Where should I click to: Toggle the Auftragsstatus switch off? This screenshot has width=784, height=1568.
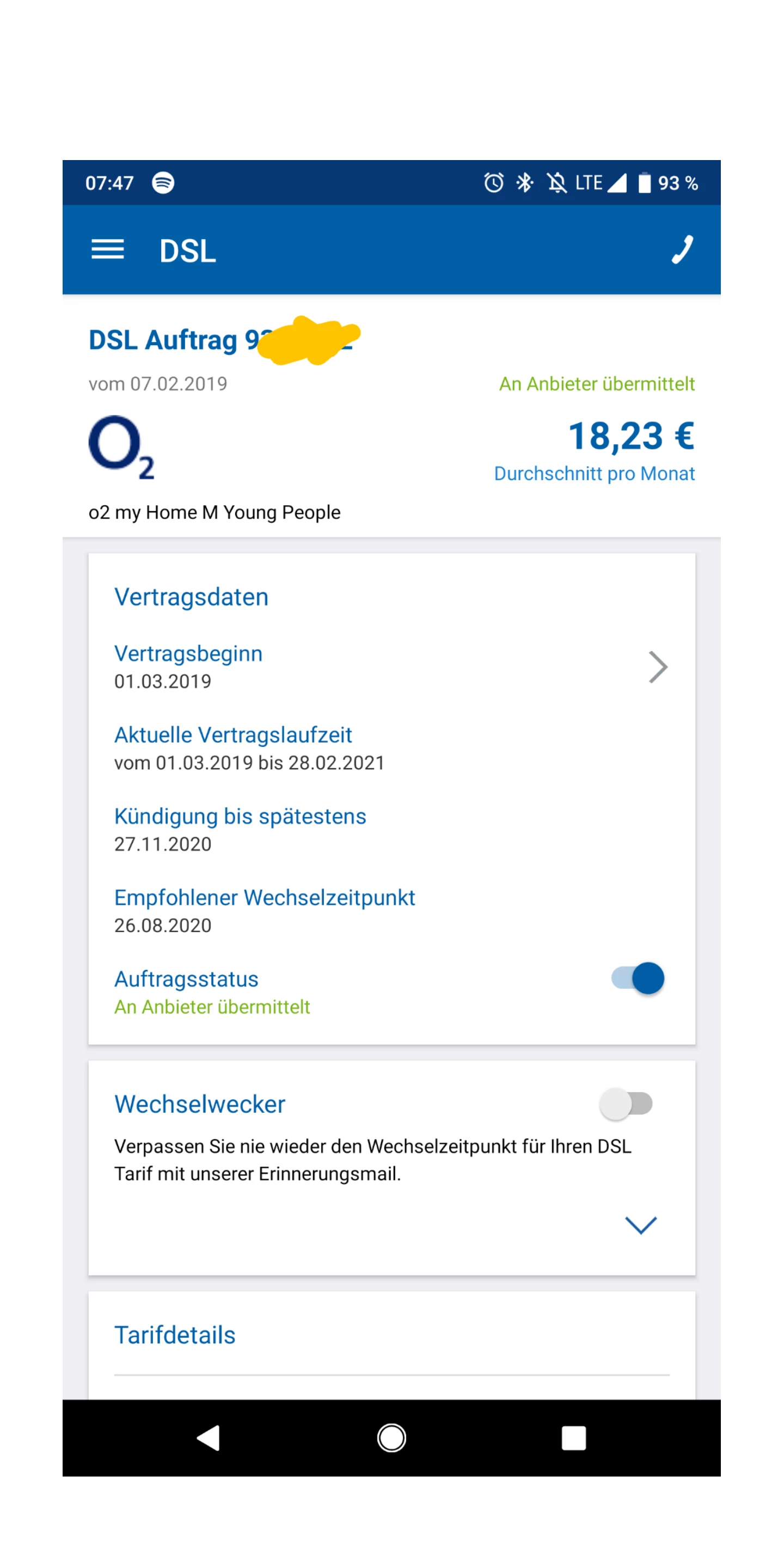point(638,978)
